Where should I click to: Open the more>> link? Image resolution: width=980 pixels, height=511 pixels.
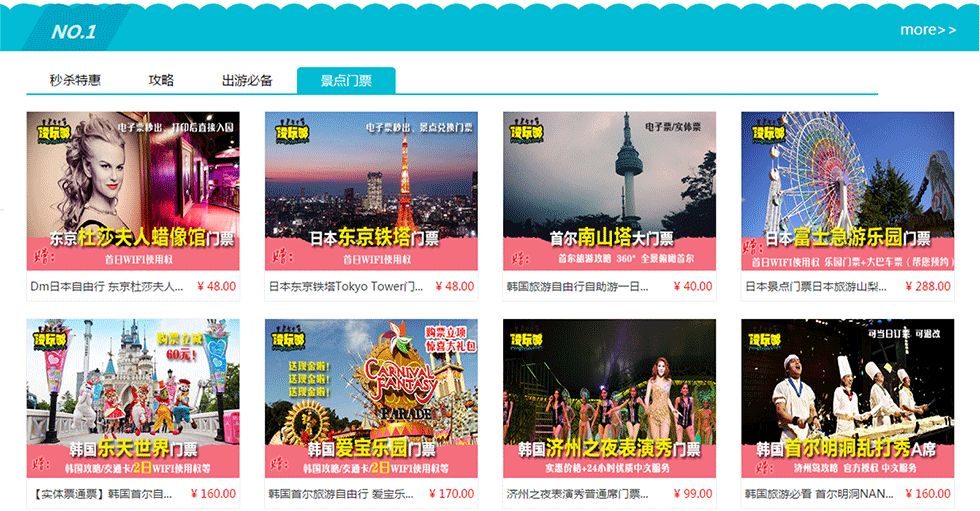coord(927,30)
